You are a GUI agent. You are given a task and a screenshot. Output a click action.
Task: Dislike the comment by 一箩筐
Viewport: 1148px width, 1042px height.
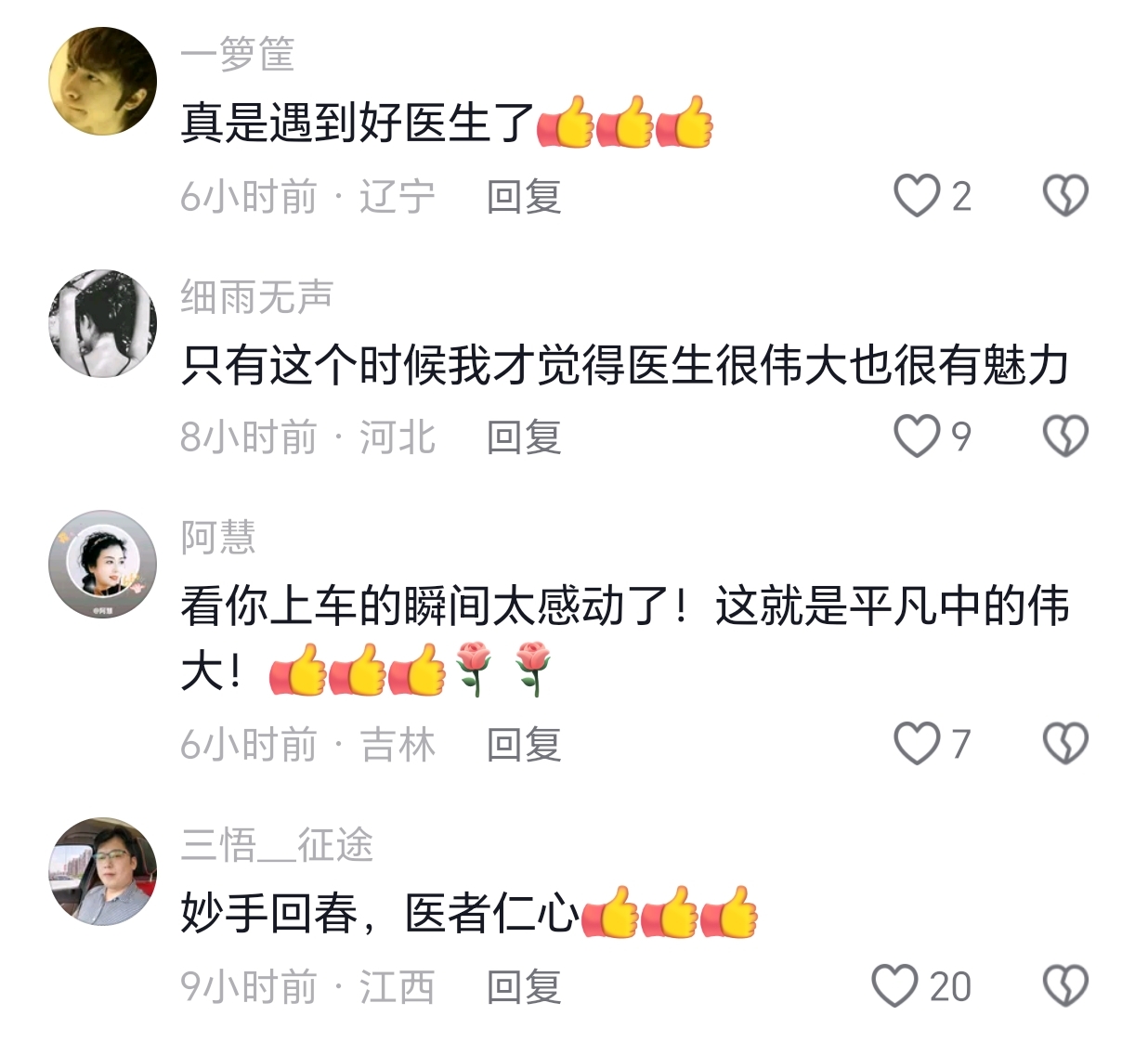pyautogui.click(x=1064, y=196)
